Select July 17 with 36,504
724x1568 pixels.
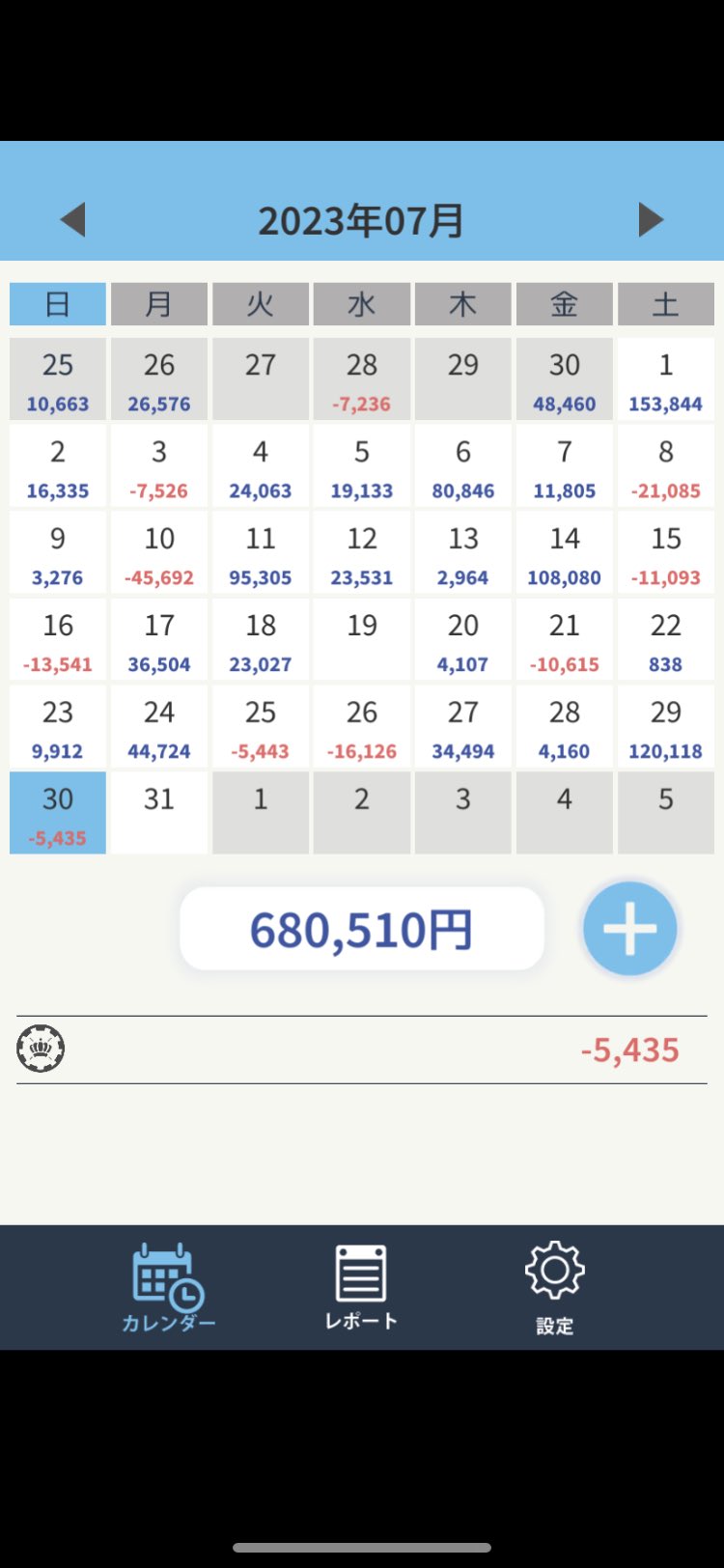(x=159, y=640)
